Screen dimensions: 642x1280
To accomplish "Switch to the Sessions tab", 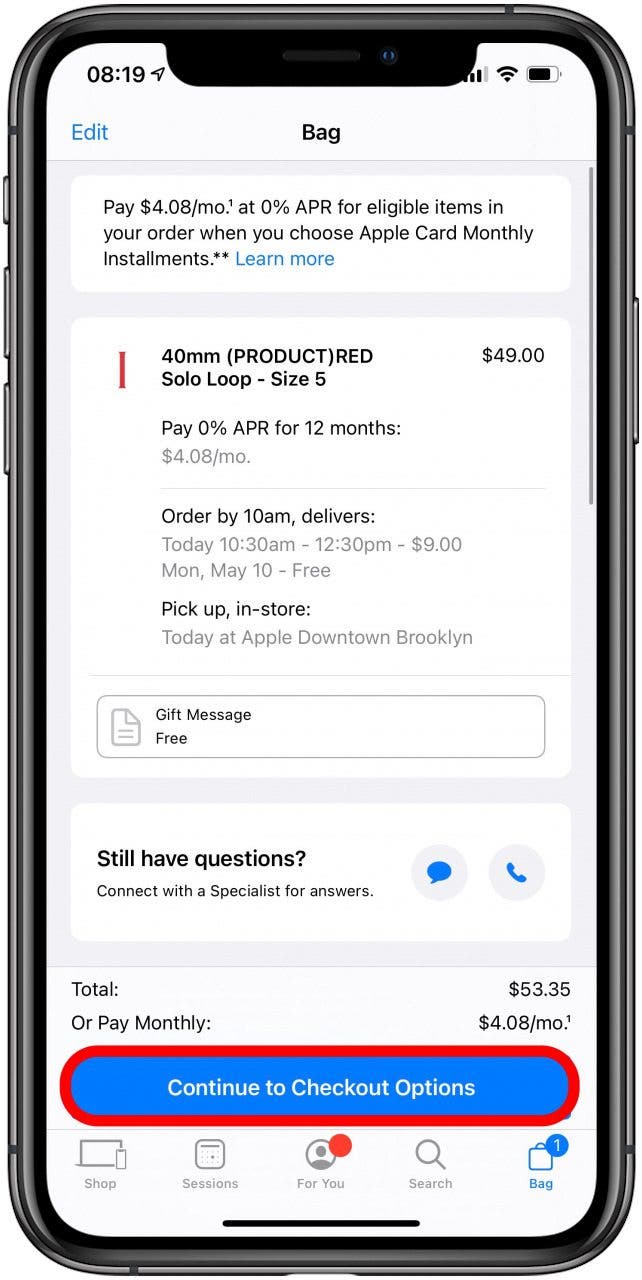I will pos(210,1165).
